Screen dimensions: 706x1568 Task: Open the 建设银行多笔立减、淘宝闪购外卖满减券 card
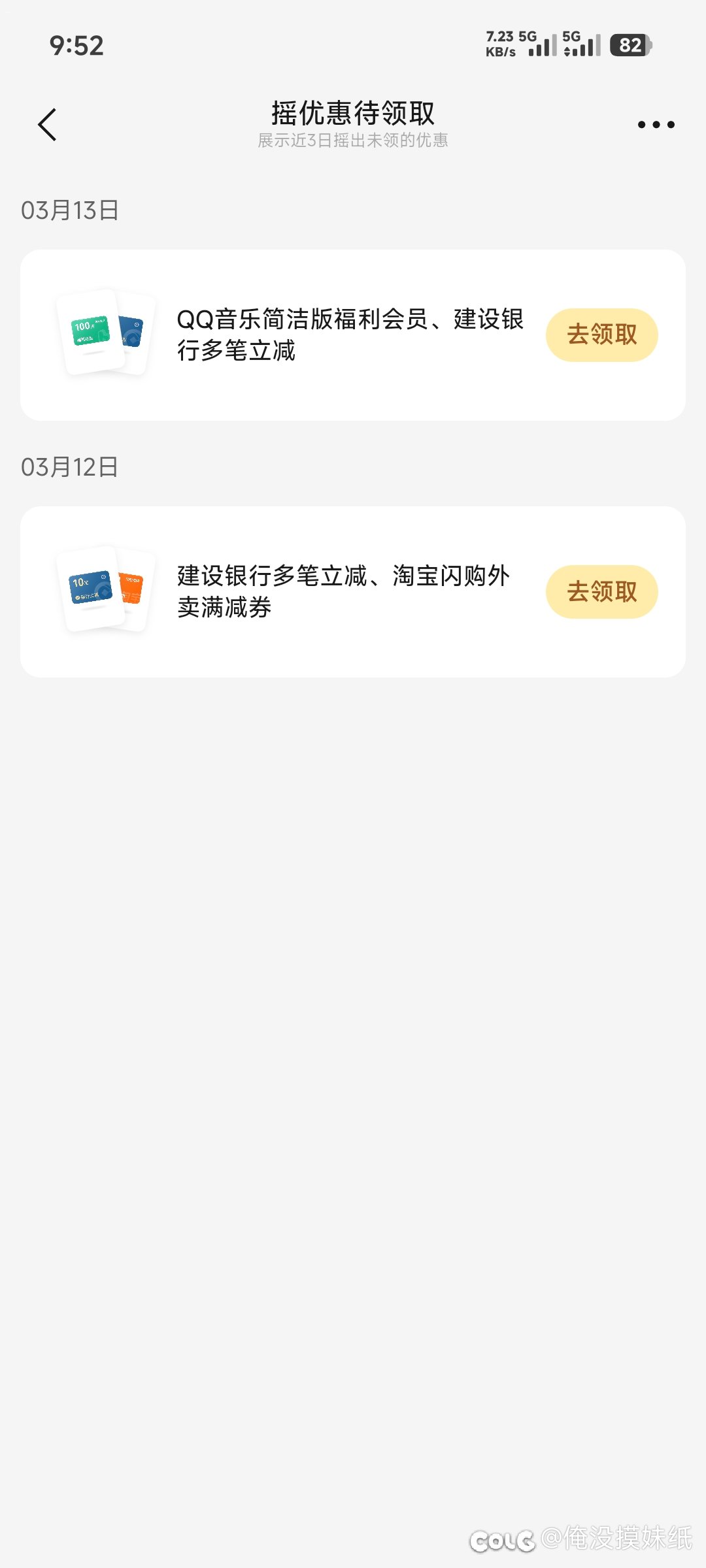(x=343, y=591)
